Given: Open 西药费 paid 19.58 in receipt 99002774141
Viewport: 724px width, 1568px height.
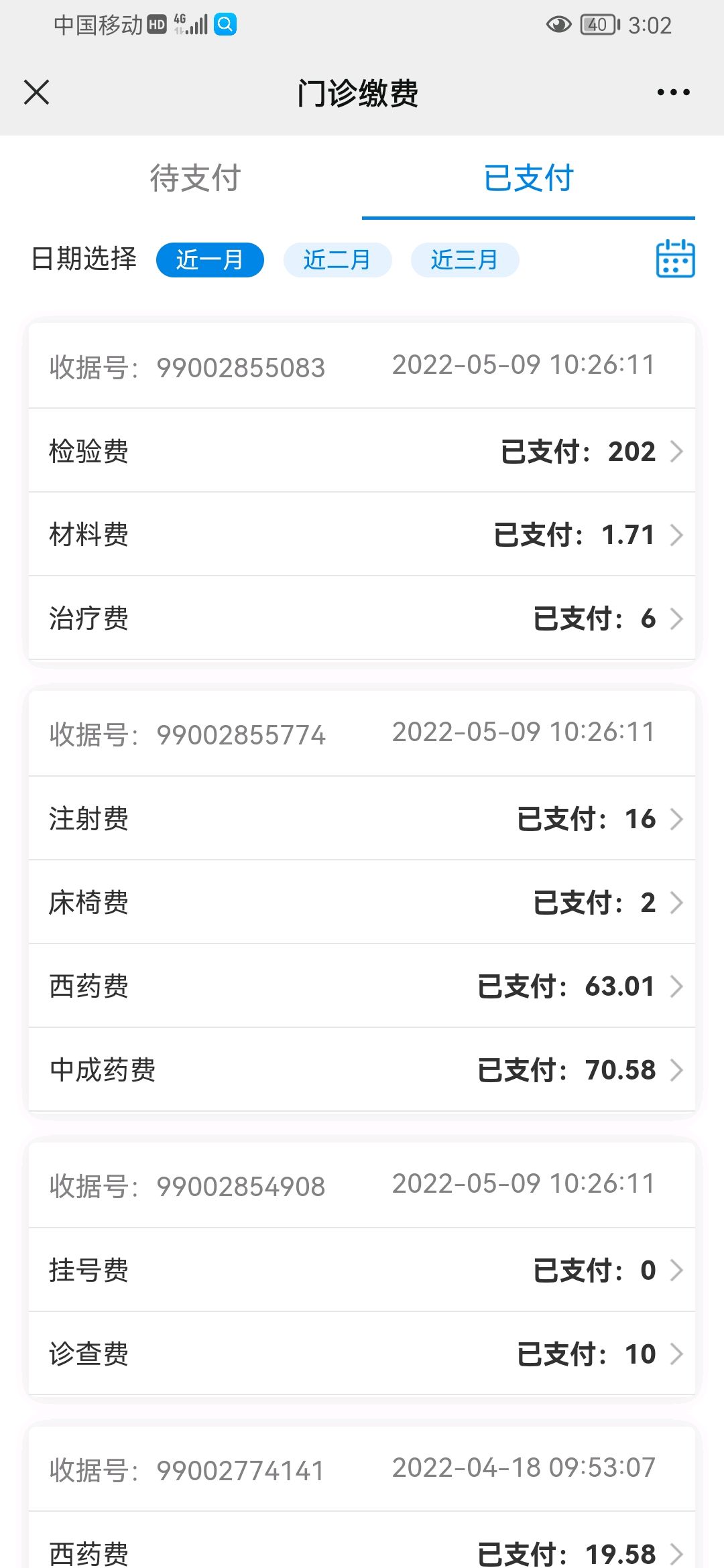Looking at the screenshot, I should pyautogui.click(x=362, y=1552).
